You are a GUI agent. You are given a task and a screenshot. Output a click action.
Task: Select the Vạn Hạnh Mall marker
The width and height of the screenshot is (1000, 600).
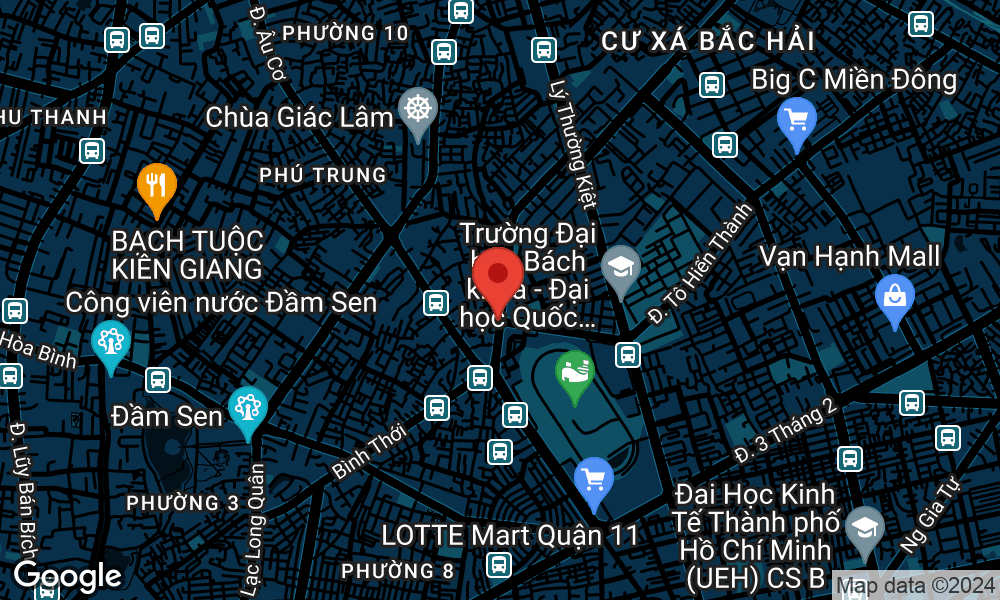tap(894, 298)
